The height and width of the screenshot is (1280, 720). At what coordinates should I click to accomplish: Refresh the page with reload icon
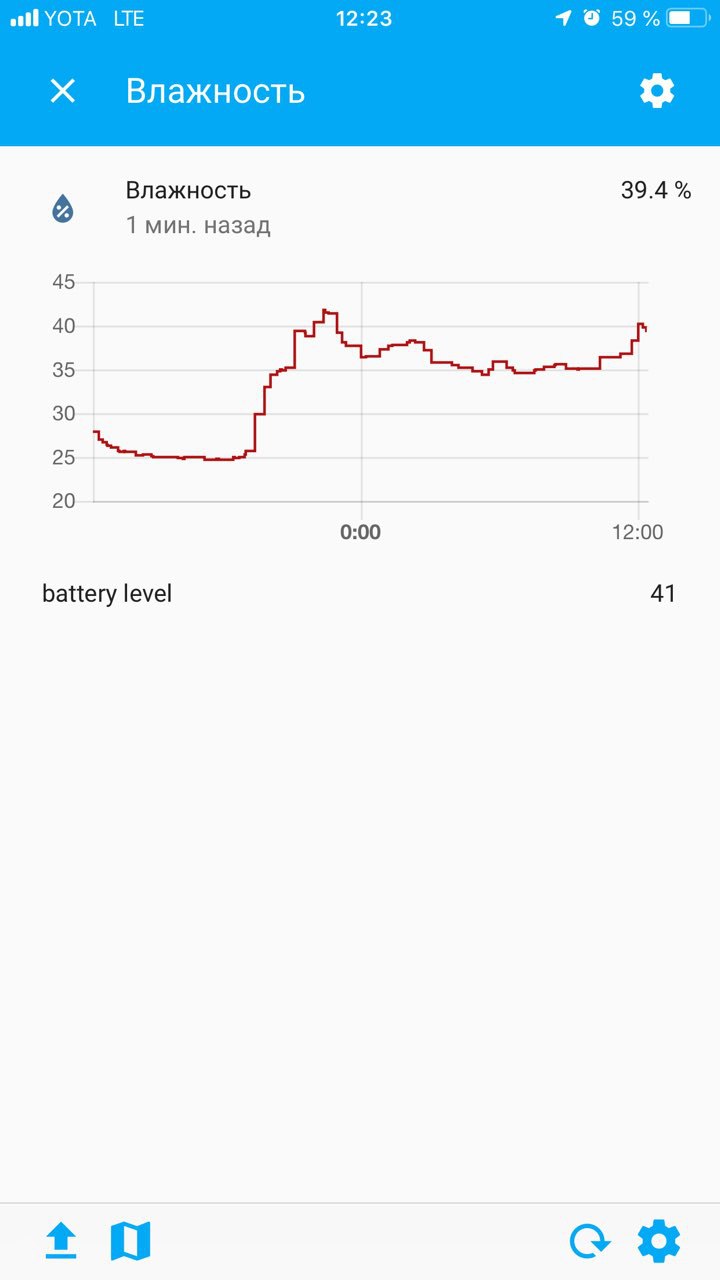click(589, 1242)
